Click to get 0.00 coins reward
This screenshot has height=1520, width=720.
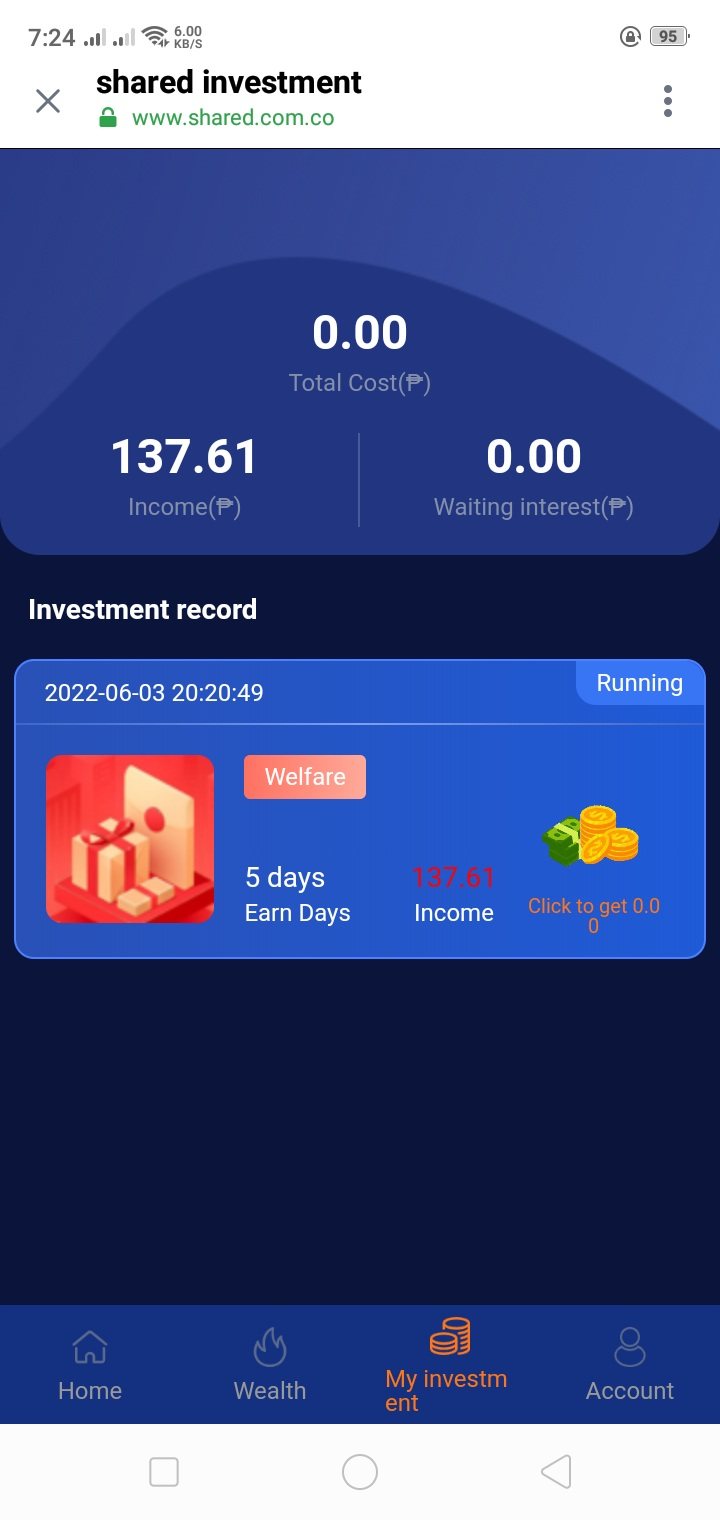point(593,870)
